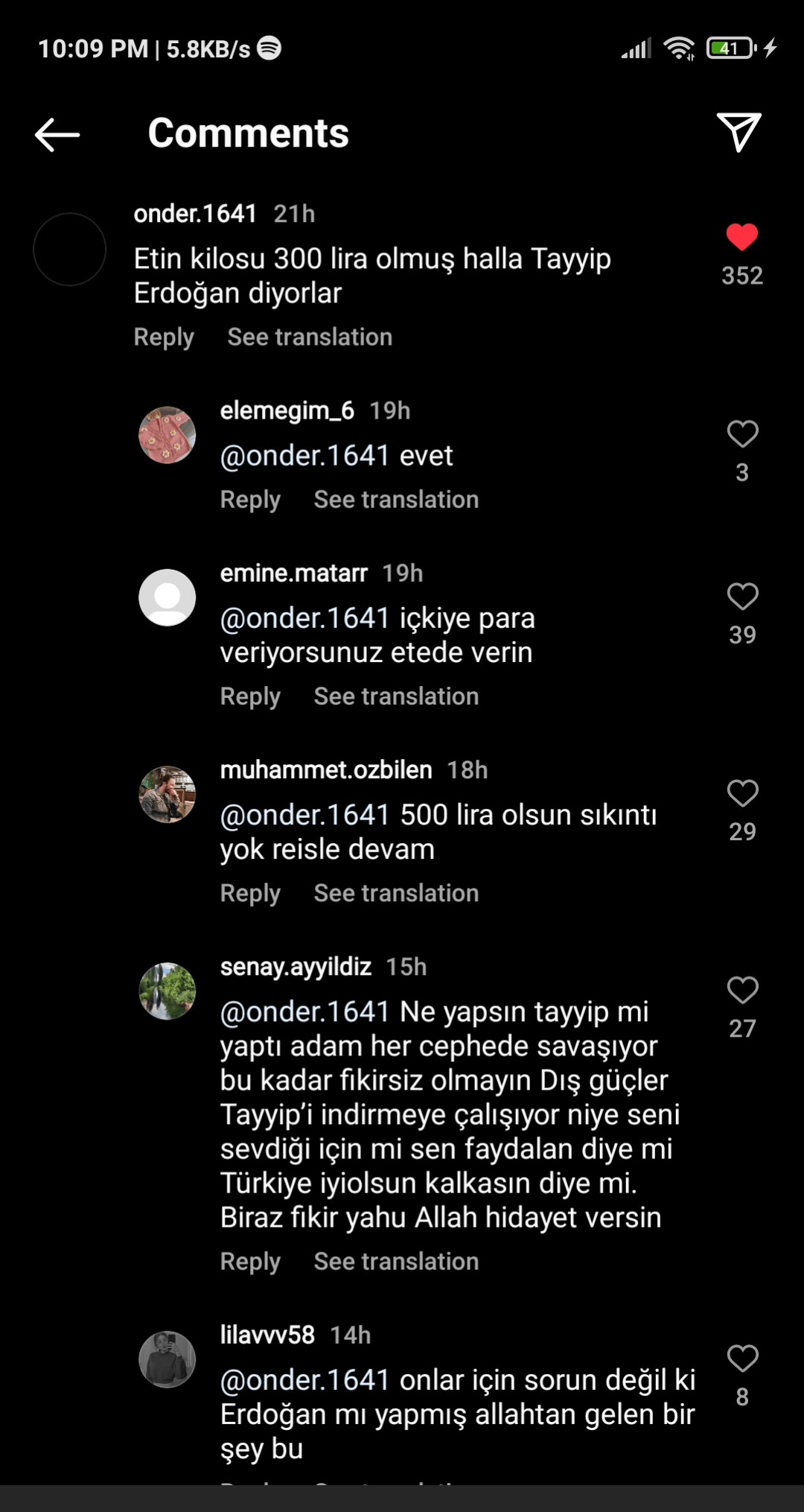Like muhammet.ozbilen's reply
Image resolution: width=804 pixels, height=1512 pixels.
point(741,793)
